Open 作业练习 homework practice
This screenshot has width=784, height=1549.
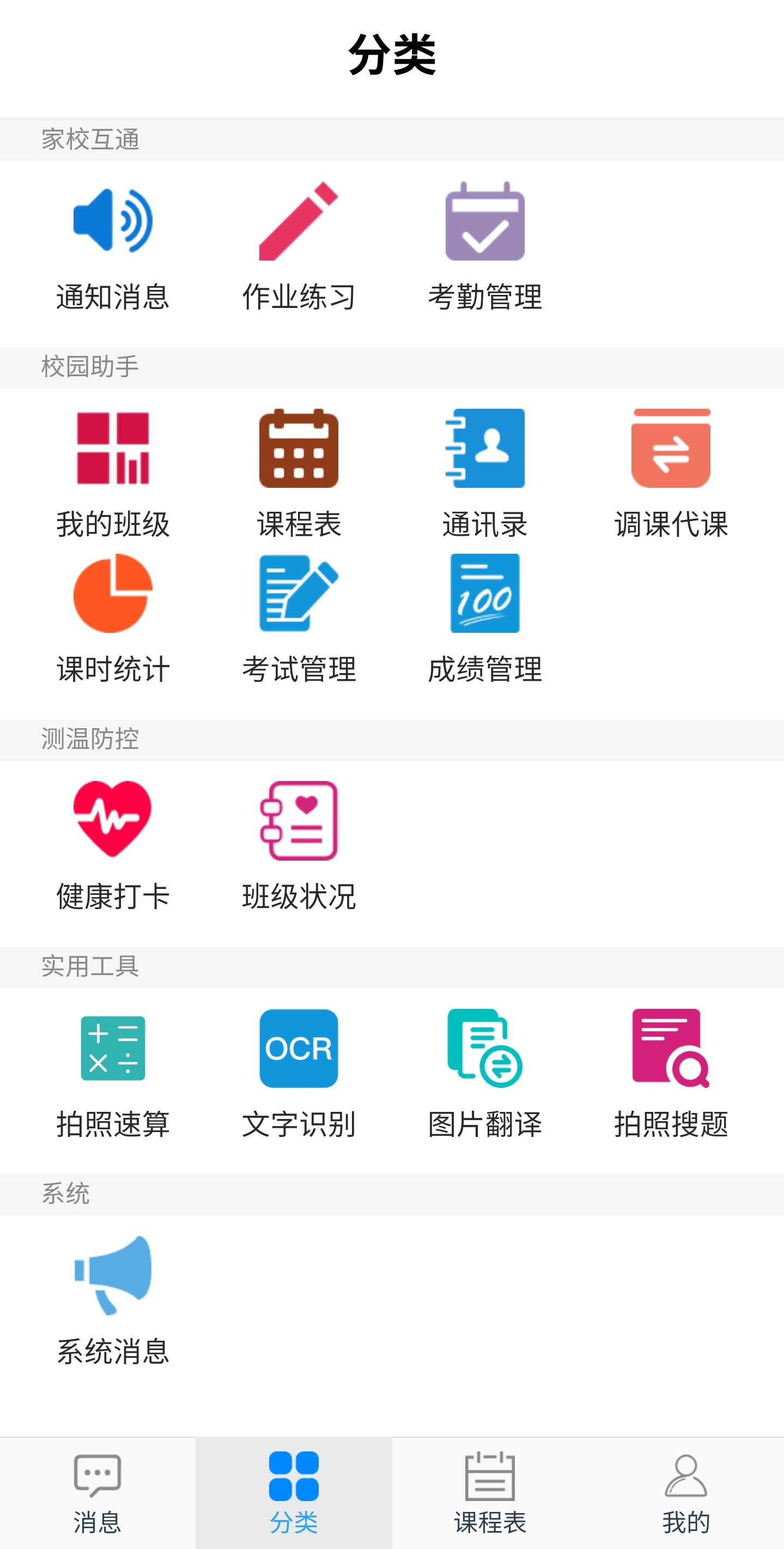point(299,246)
